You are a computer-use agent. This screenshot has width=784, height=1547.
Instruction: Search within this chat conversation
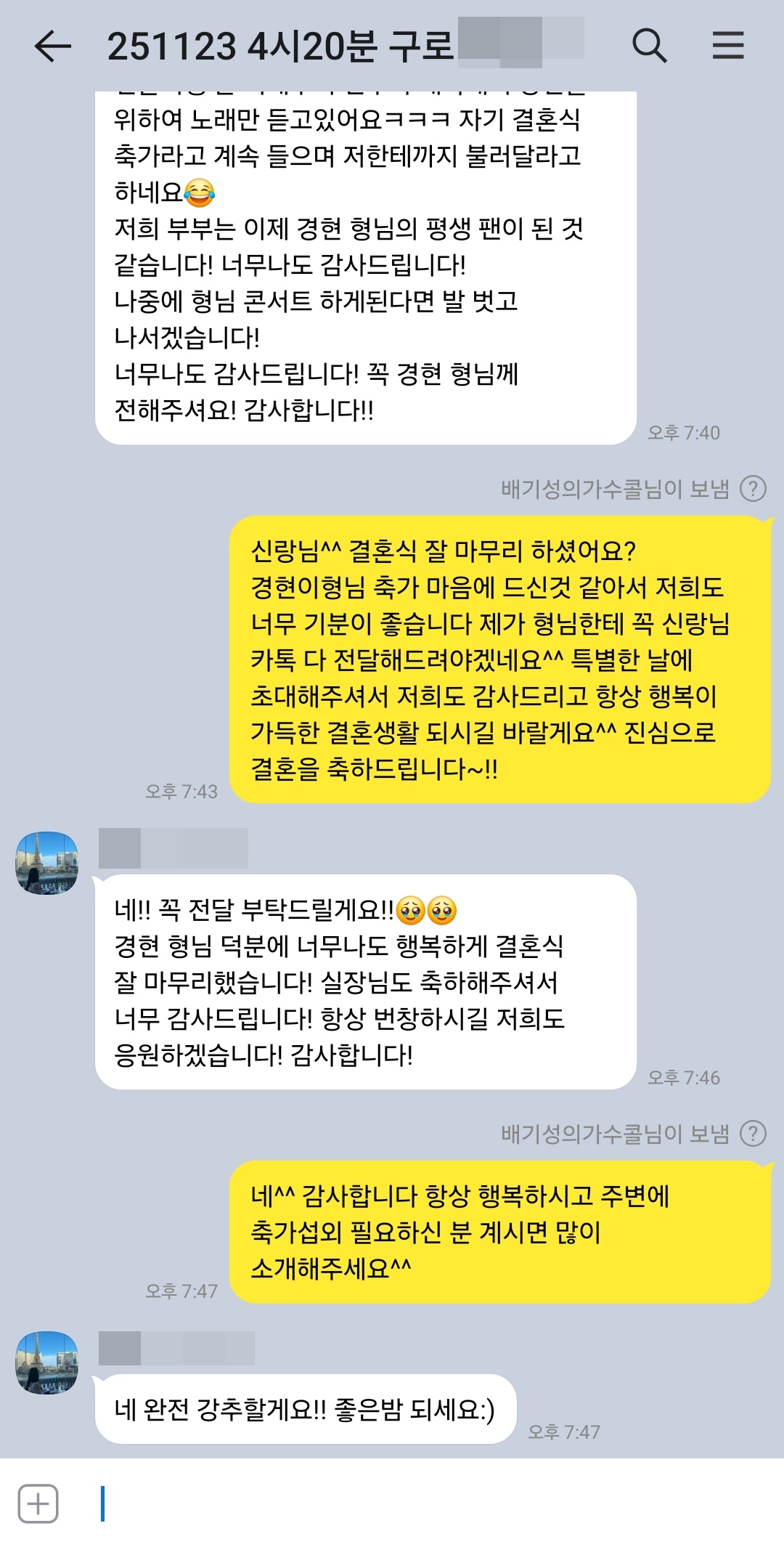tap(648, 46)
